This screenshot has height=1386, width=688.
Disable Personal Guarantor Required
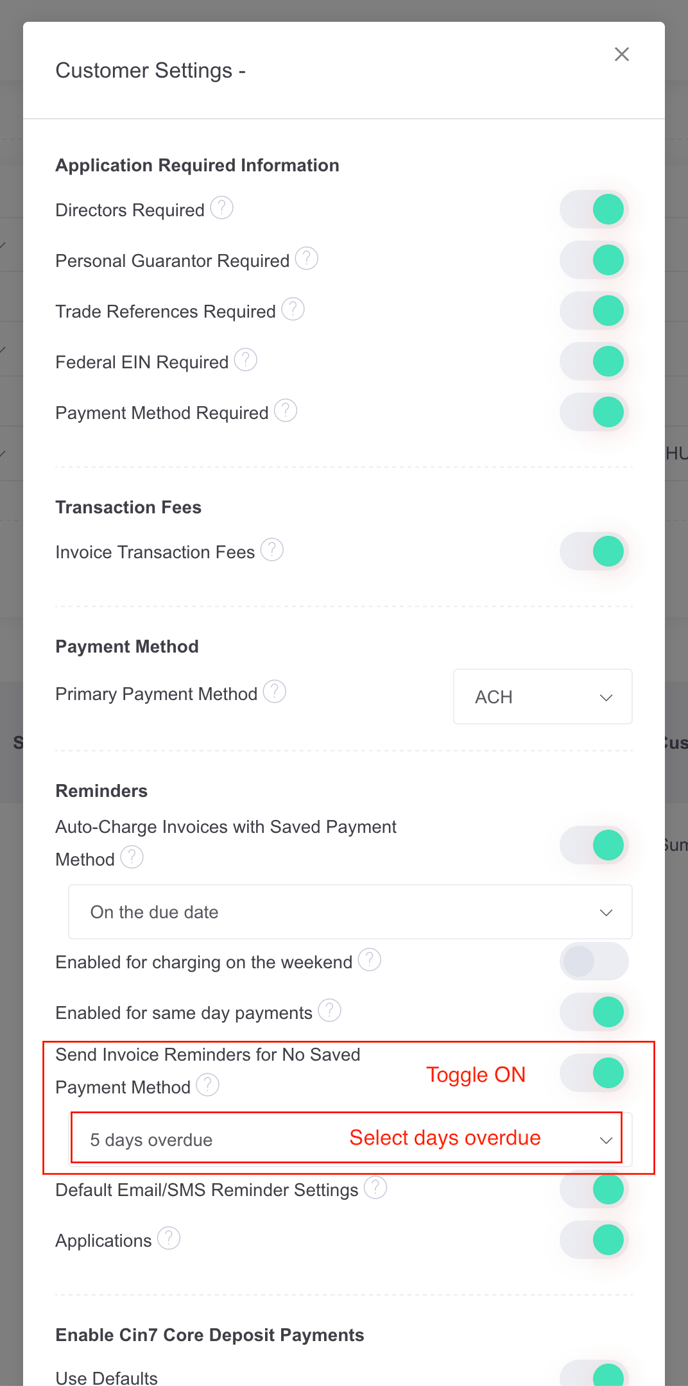594,260
